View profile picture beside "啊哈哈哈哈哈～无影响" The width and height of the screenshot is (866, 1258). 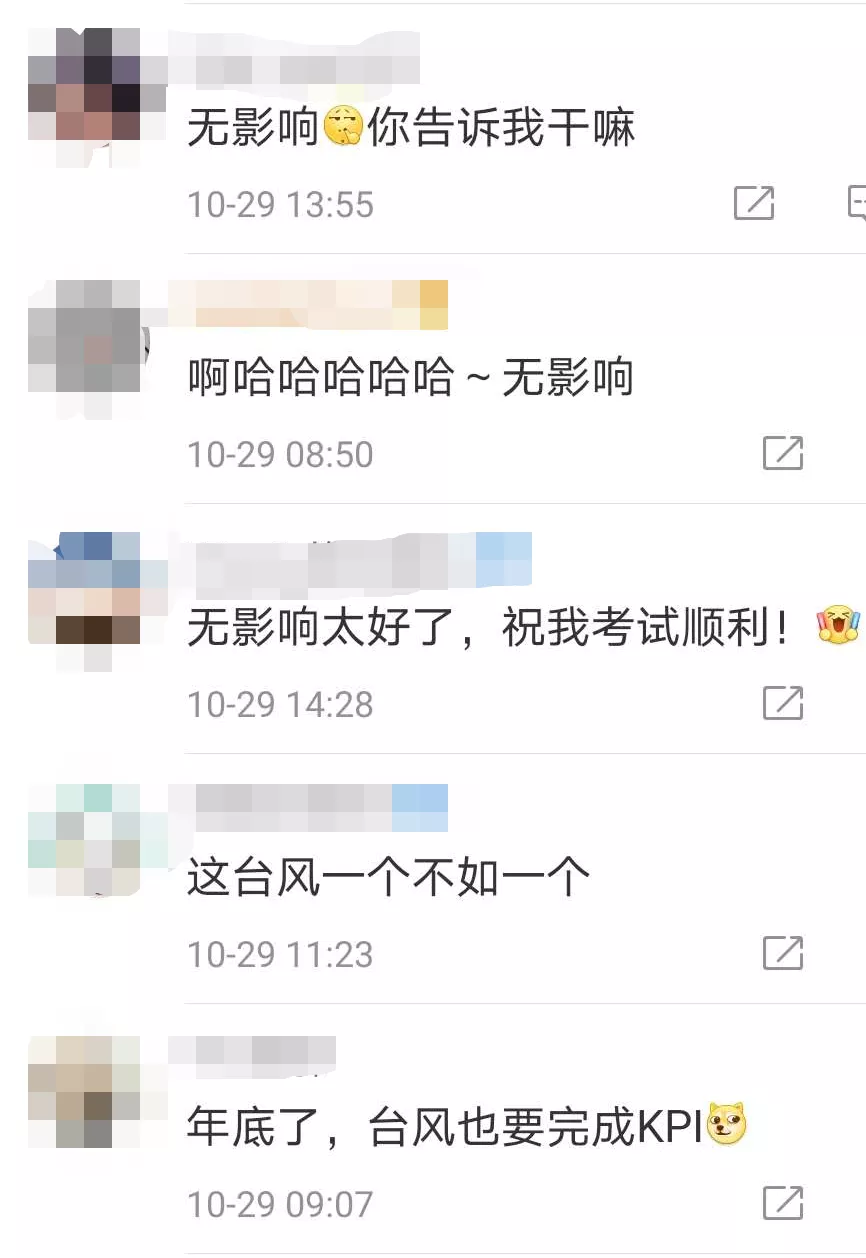(85, 348)
